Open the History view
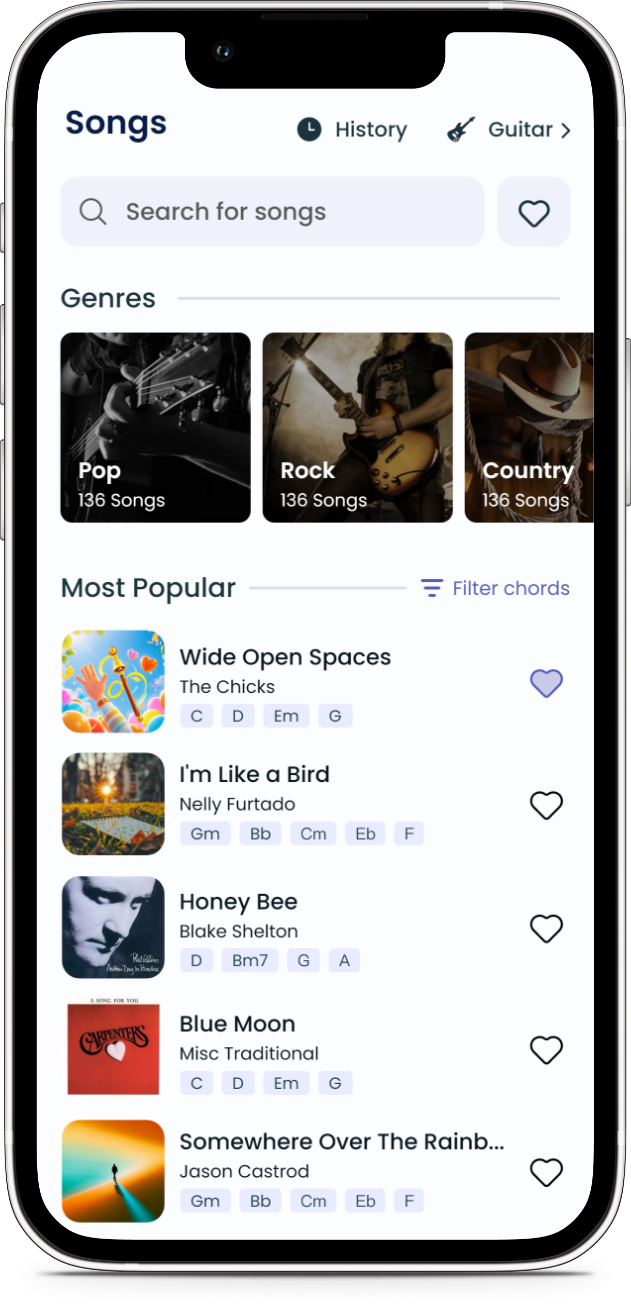631x1305 pixels. coord(352,130)
